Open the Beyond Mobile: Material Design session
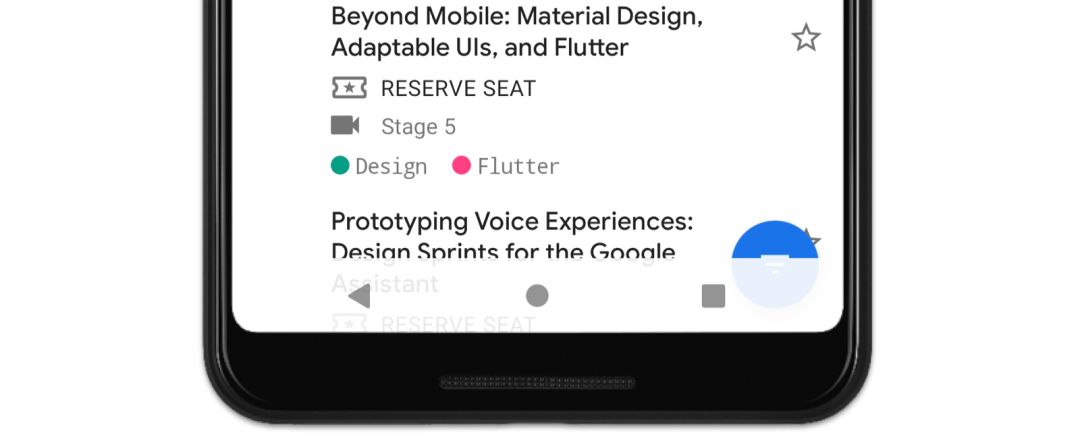The width and height of the screenshot is (1080, 446). [x=517, y=32]
